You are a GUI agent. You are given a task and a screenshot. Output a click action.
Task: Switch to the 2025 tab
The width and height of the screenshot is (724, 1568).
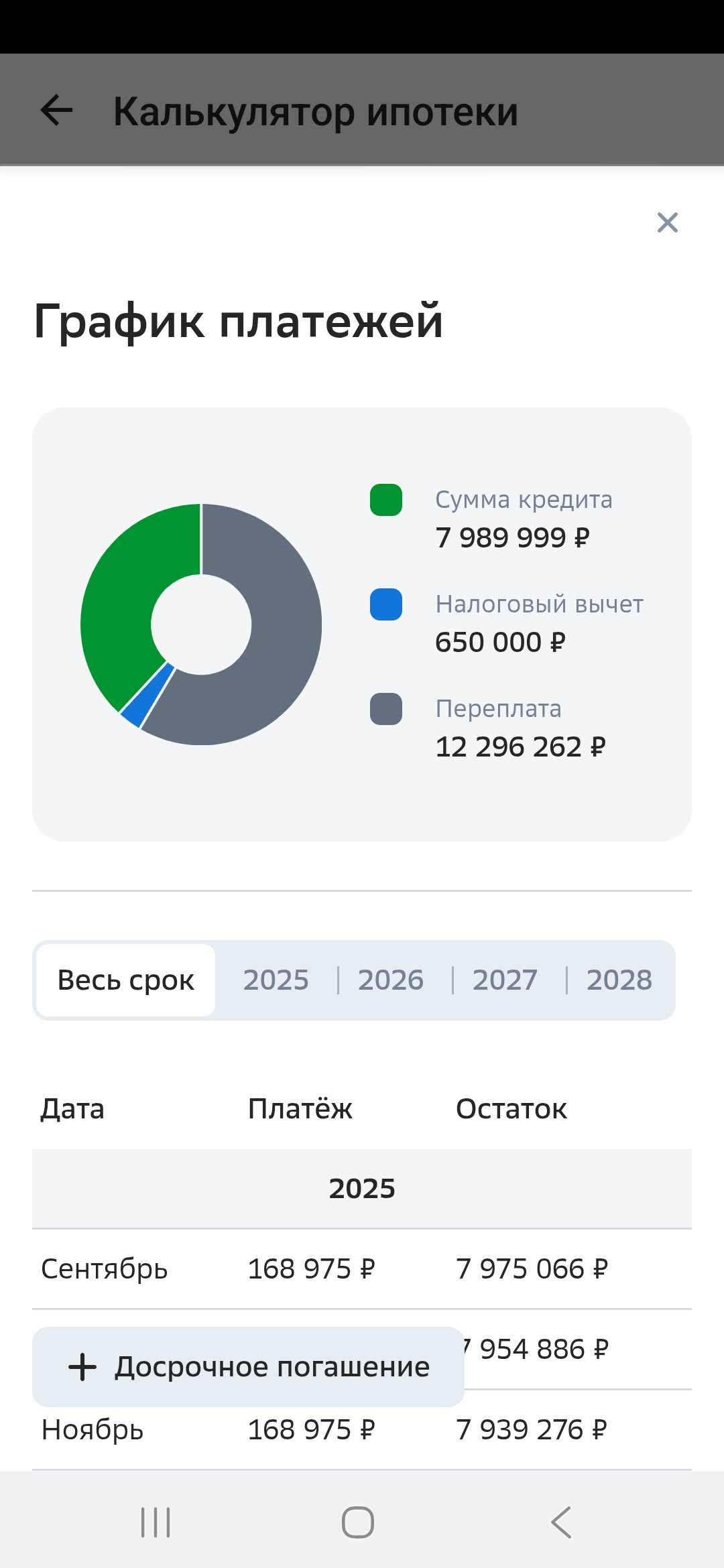[x=276, y=980]
